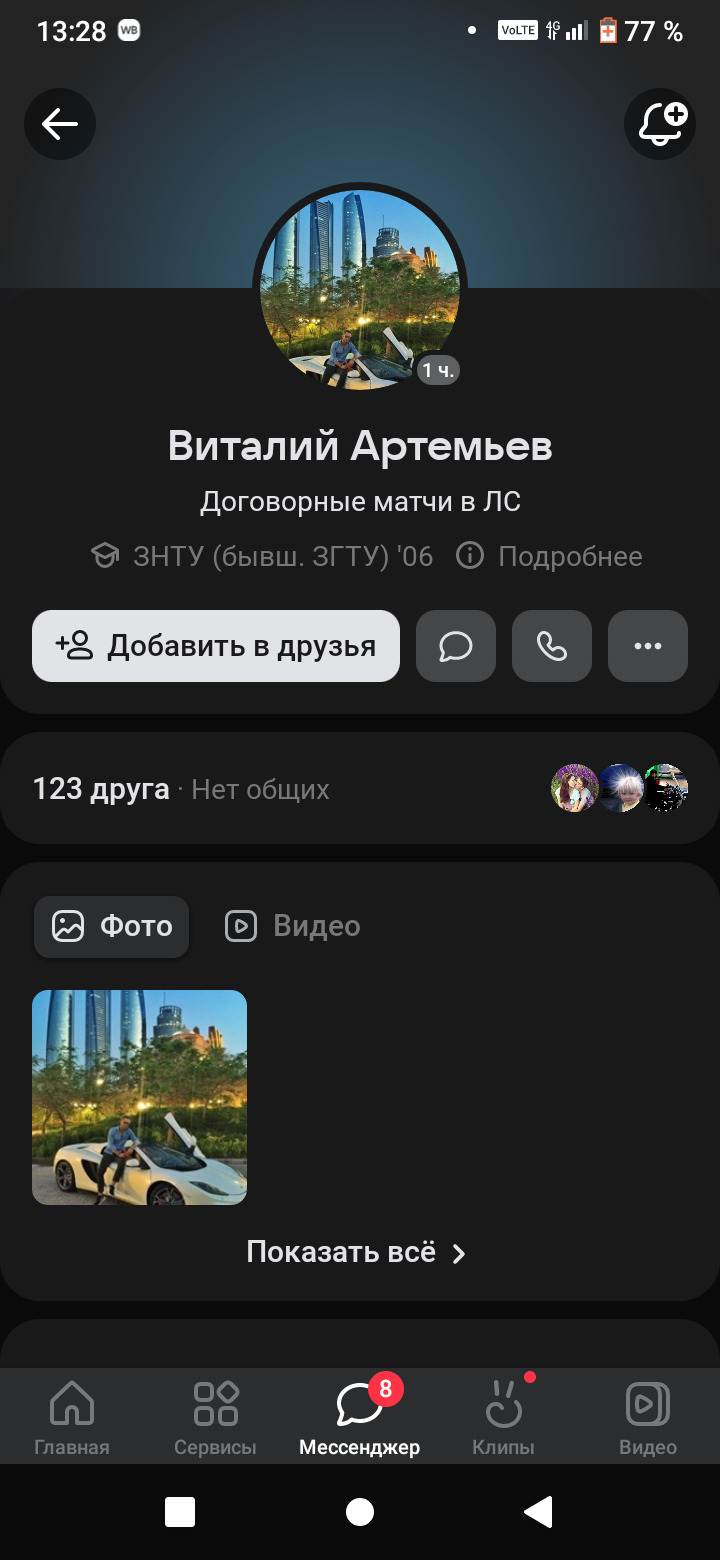720x1560 pixels.
Task: Switch to the Клипы tab
Action: point(503,1417)
